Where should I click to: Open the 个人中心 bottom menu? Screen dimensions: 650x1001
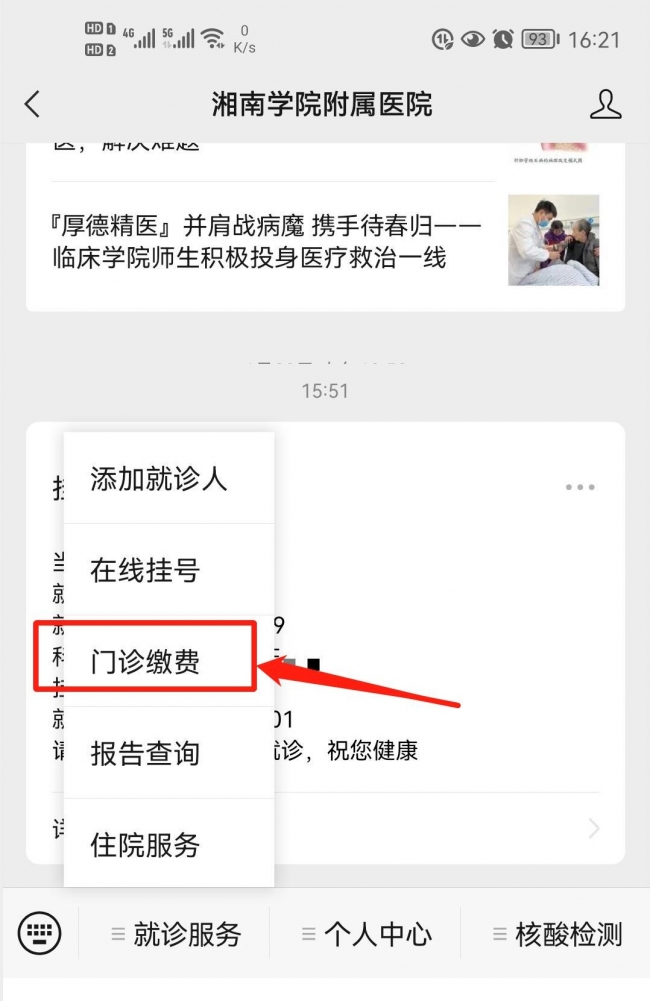tap(367, 935)
